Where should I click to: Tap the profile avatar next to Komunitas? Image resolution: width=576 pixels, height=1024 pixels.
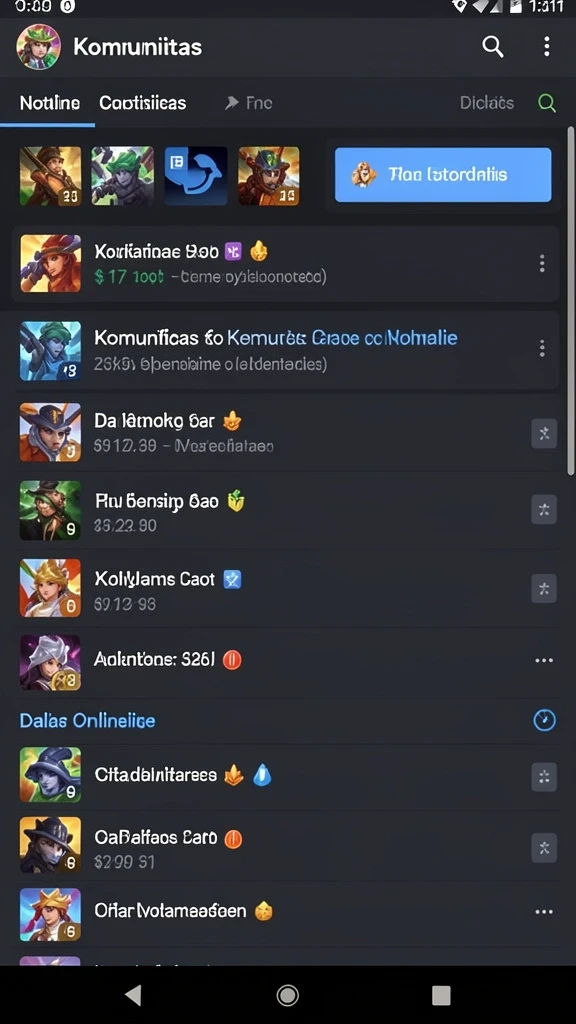[39, 47]
